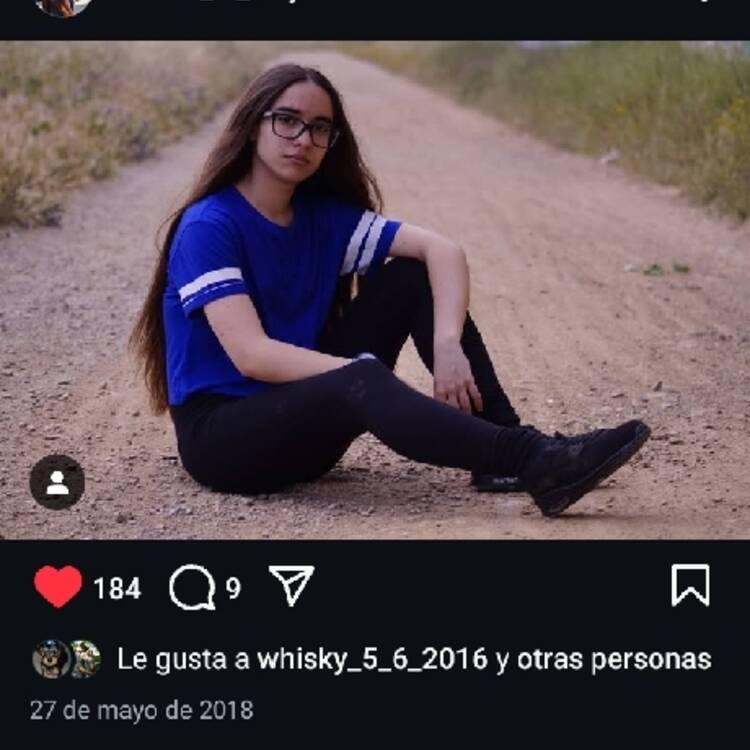This screenshot has height=750, width=750.
Task: Save this post with the bookmark icon
Action: tap(690, 586)
